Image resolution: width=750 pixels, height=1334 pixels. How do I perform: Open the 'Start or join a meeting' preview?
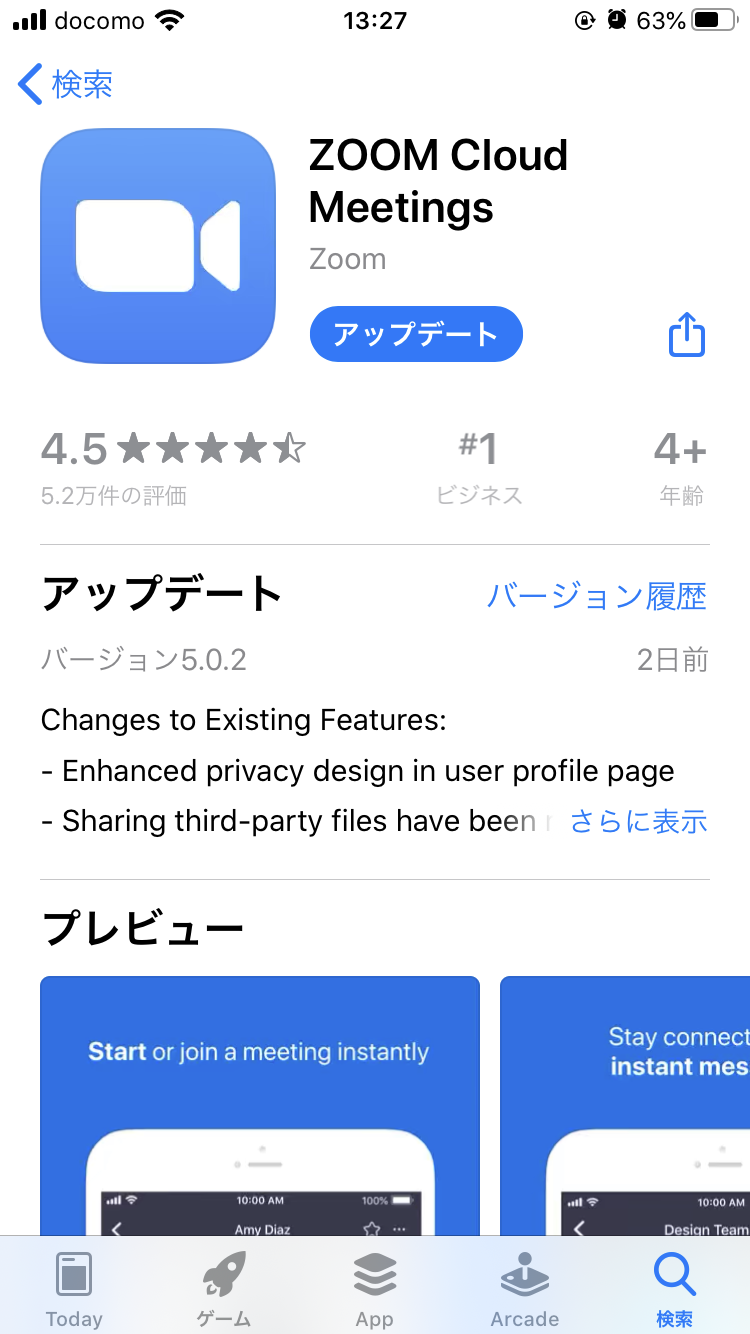coord(259,1105)
